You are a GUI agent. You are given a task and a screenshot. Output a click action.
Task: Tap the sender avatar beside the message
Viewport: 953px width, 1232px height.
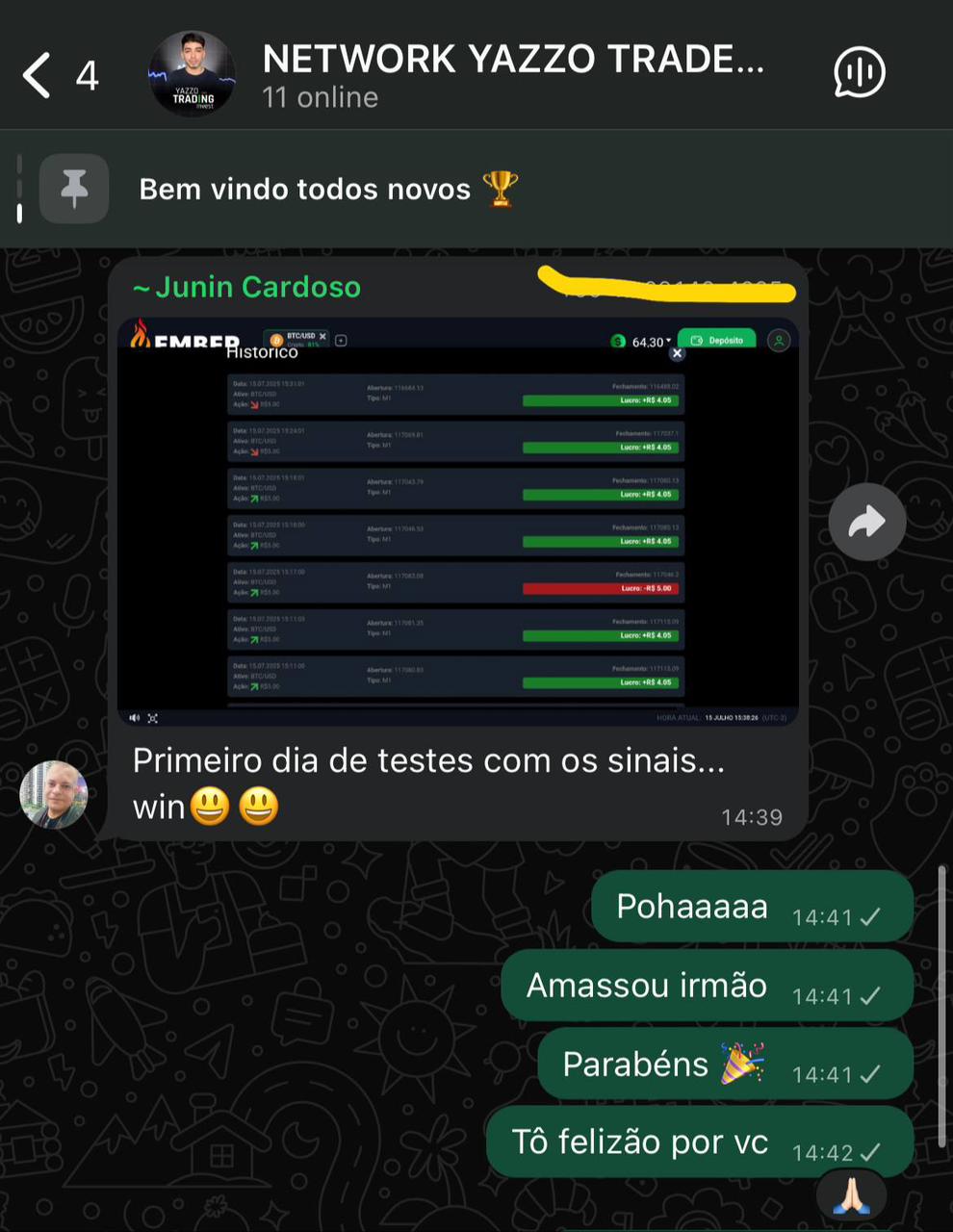pos(54,794)
